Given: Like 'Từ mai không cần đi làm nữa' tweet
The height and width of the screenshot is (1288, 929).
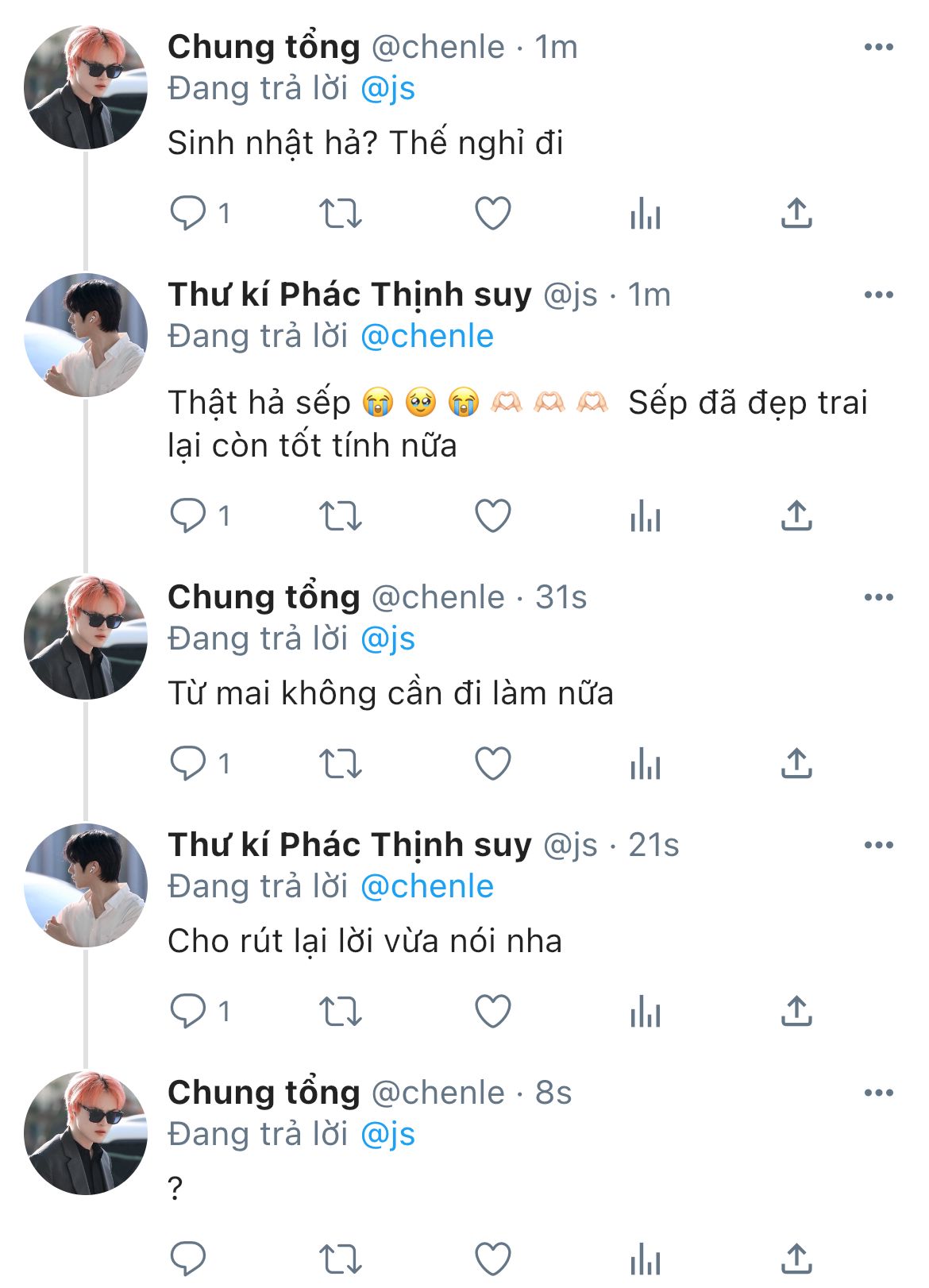Looking at the screenshot, I should tap(492, 764).
